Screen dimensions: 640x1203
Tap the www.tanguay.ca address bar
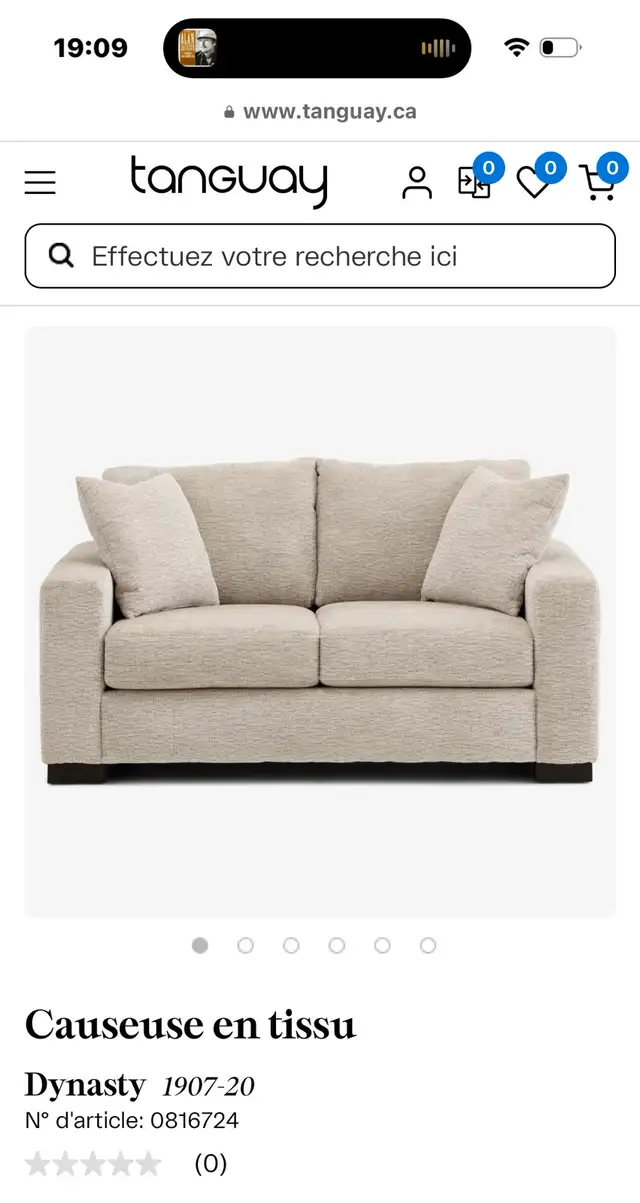pos(320,112)
